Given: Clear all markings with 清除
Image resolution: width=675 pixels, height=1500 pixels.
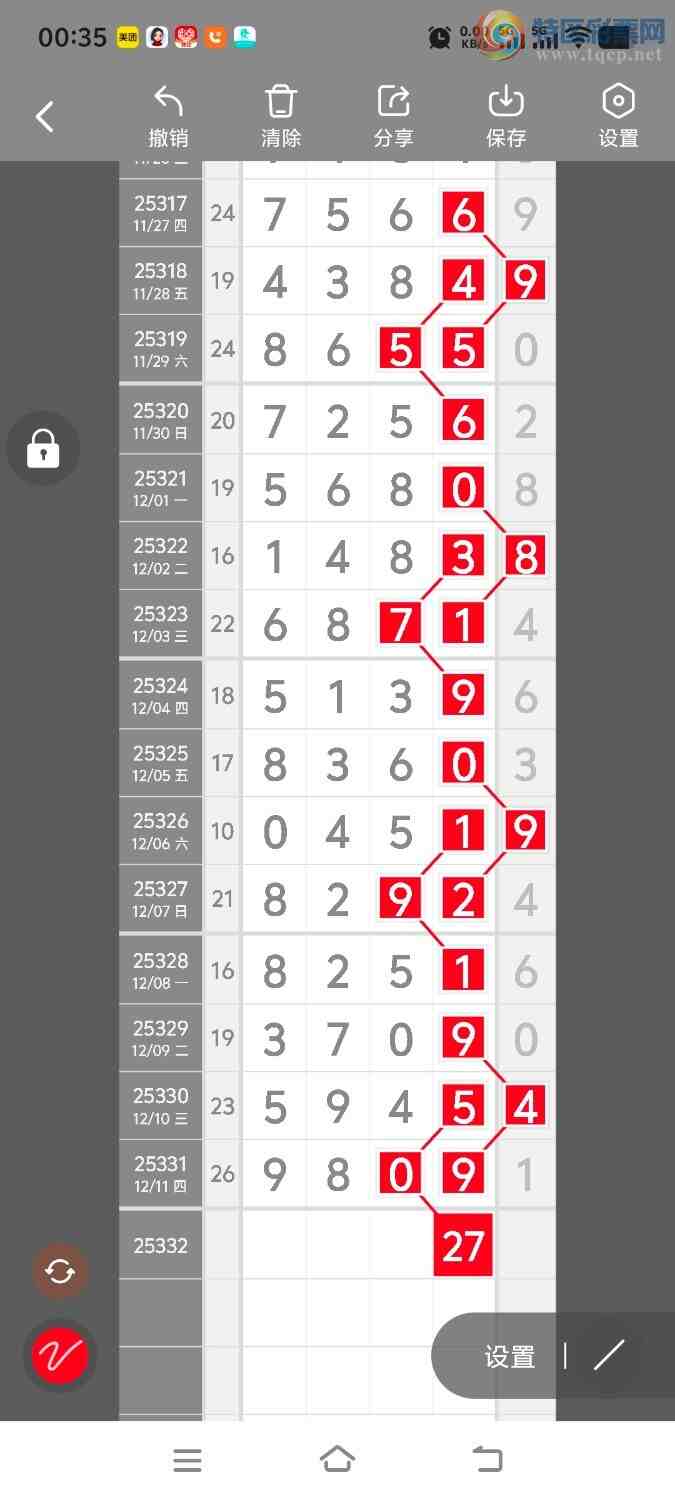Looking at the screenshot, I should point(281,117).
